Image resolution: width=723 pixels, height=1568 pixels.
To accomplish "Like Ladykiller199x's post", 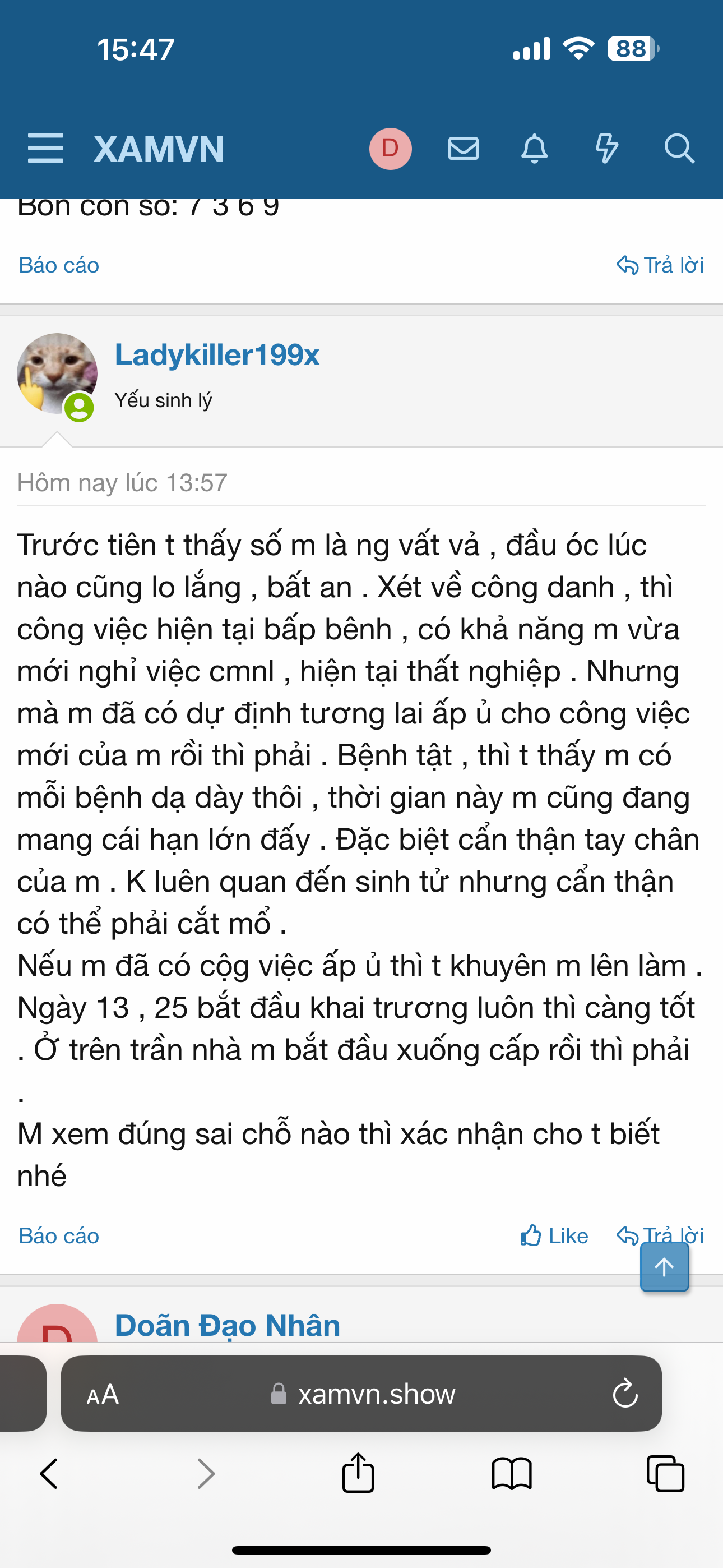I will click(554, 1235).
